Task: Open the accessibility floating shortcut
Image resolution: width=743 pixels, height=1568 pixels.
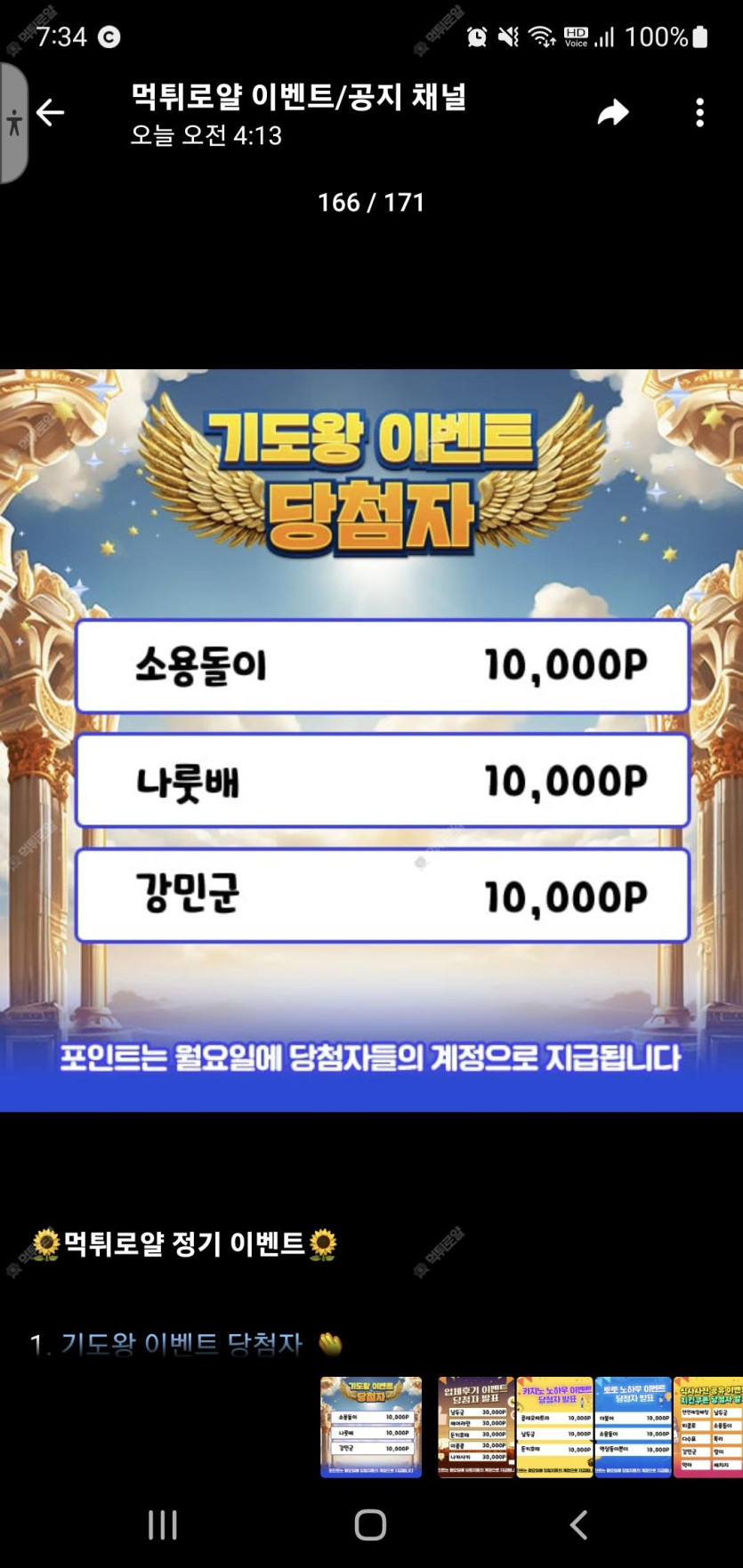Action: [13, 122]
